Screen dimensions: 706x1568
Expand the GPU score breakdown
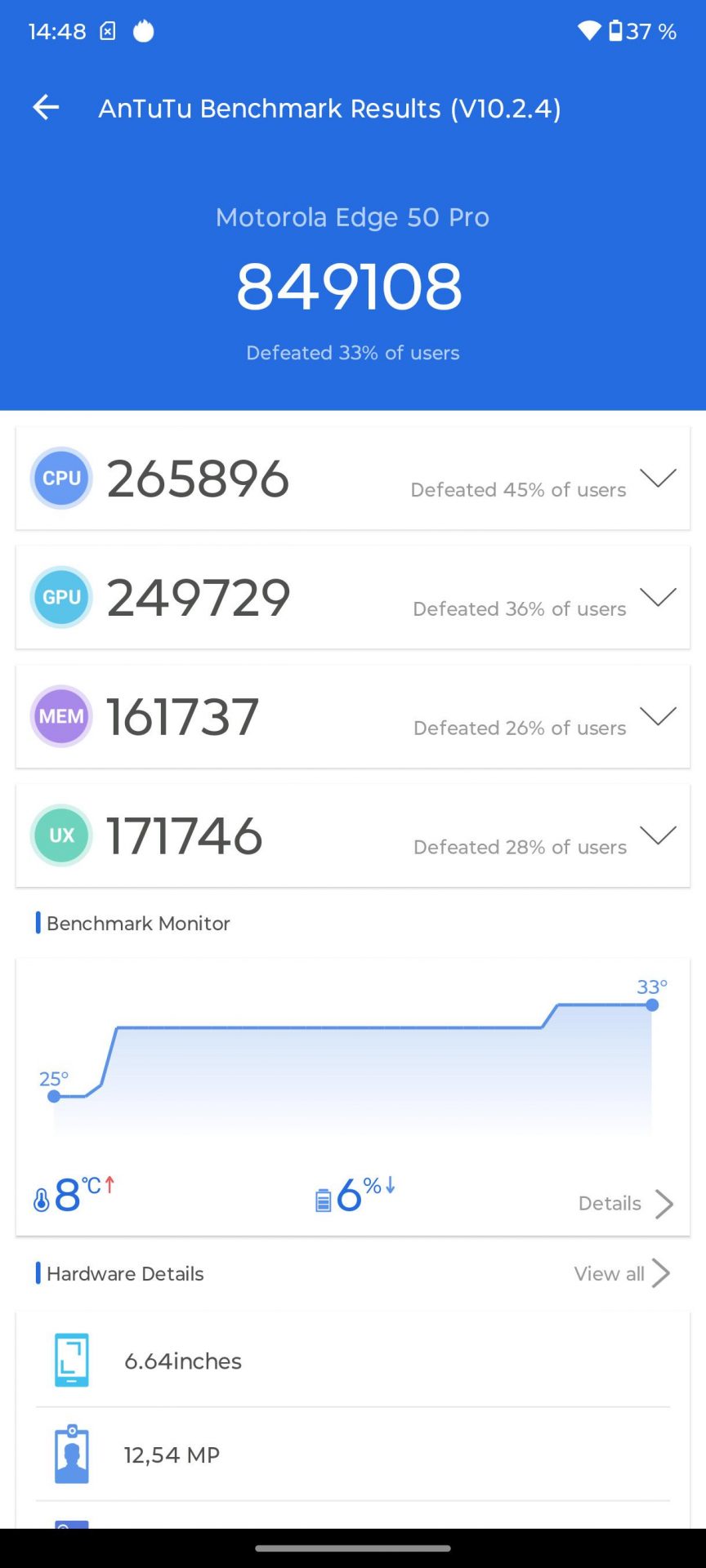point(658,597)
